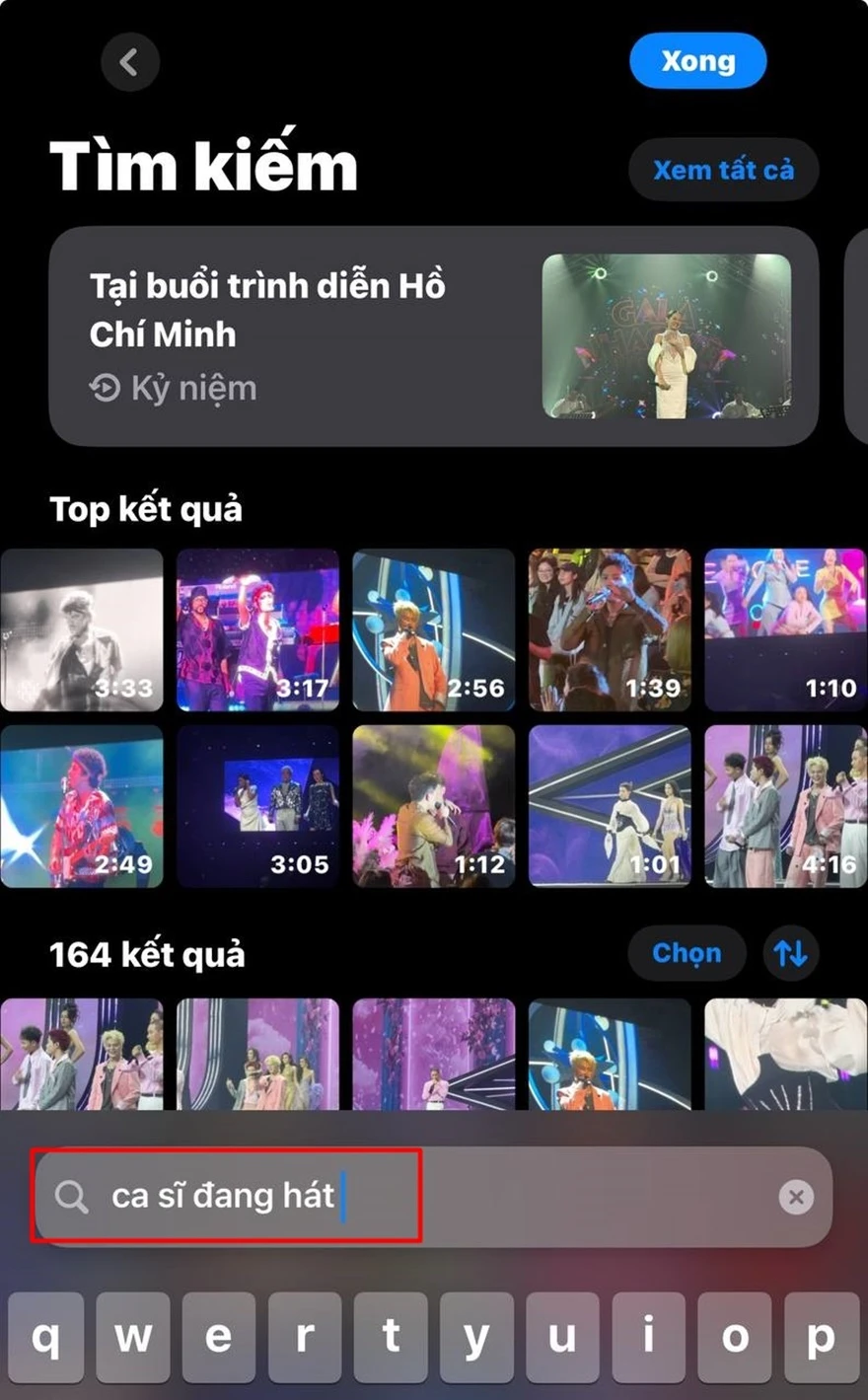
Task: Select the Chọn button near 164 kết quả
Action: pyautogui.click(x=686, y=953)
